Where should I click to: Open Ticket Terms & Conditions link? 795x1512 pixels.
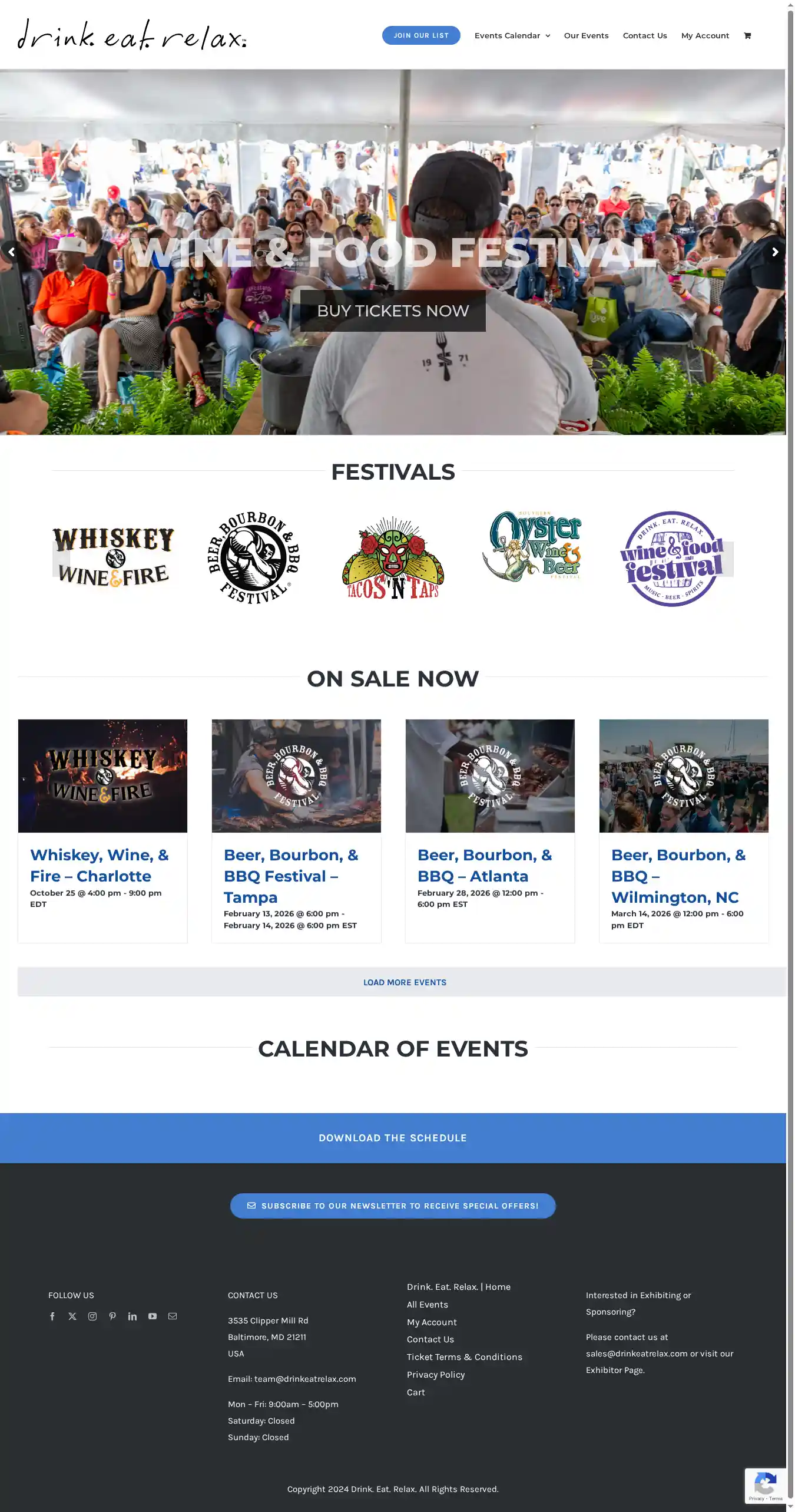click(464, 1357)
